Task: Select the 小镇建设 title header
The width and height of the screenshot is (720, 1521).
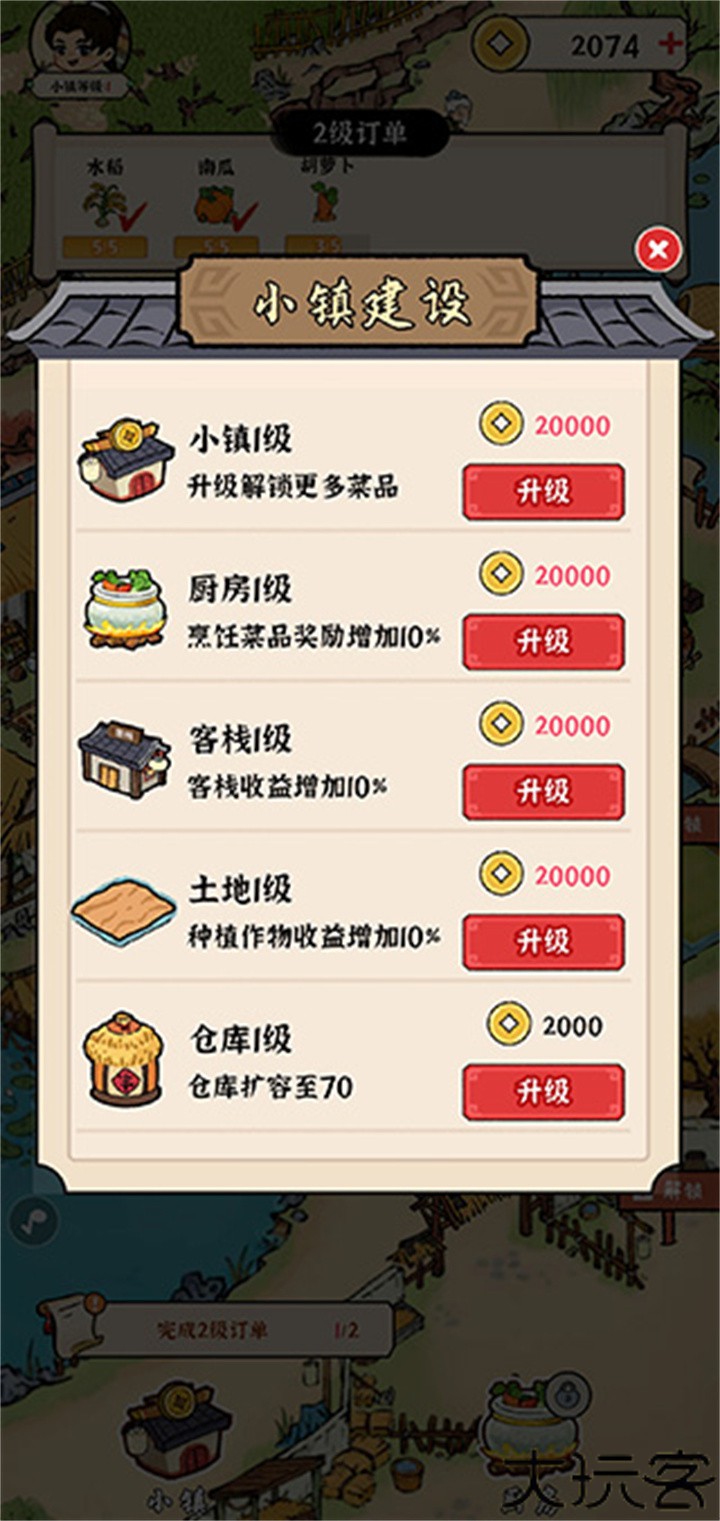Action: tap(360, 307)
